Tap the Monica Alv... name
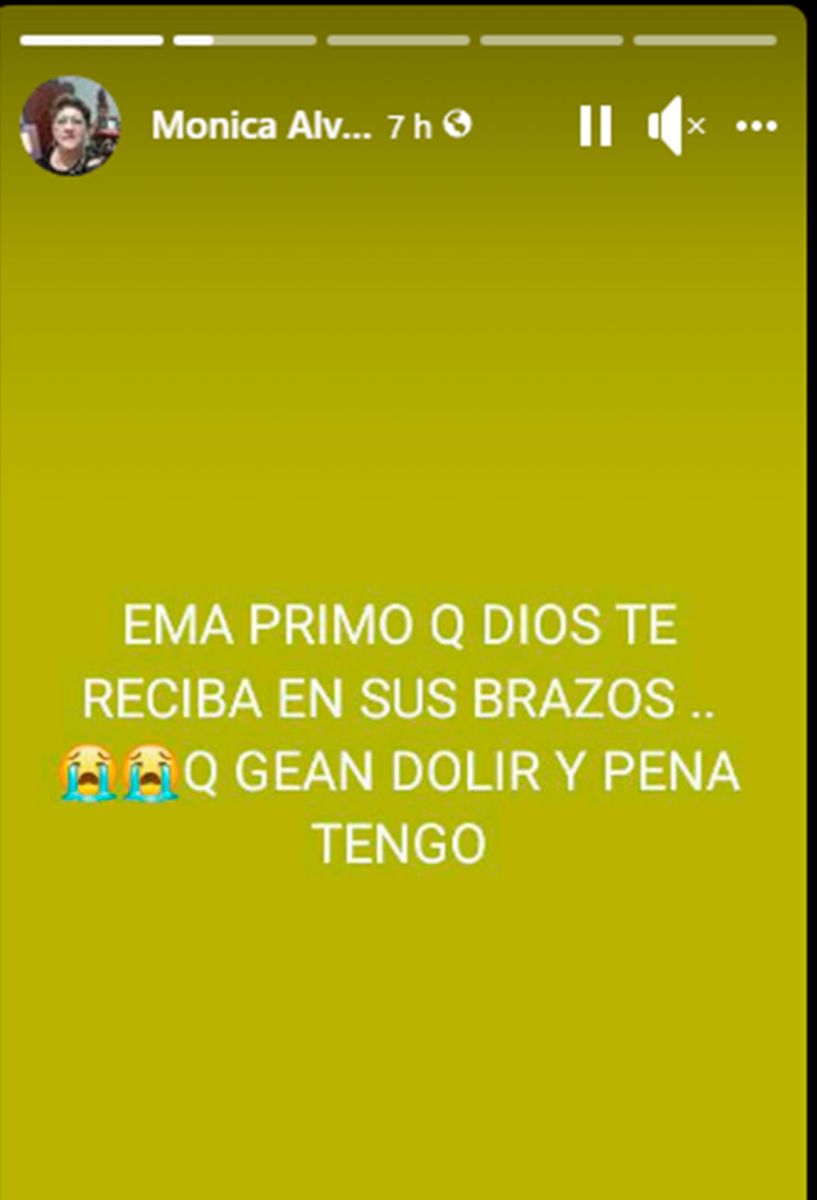Screen dimensions: 817x1200 coord(262,126)
